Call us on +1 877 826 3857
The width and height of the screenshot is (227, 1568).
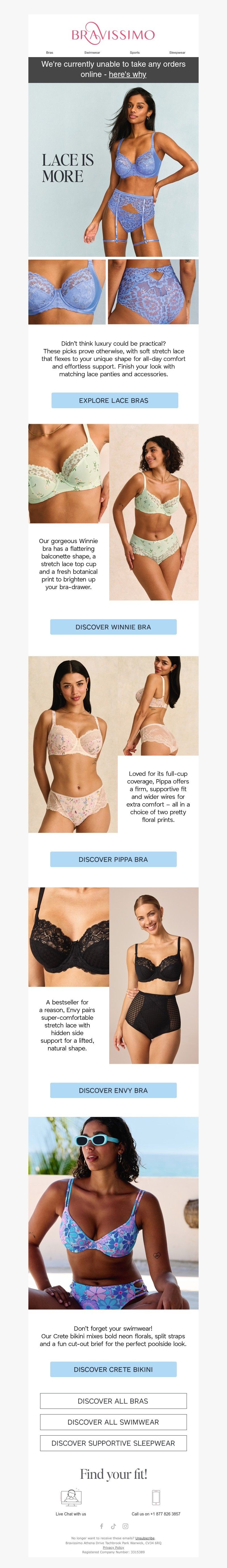click(156, 1501)
